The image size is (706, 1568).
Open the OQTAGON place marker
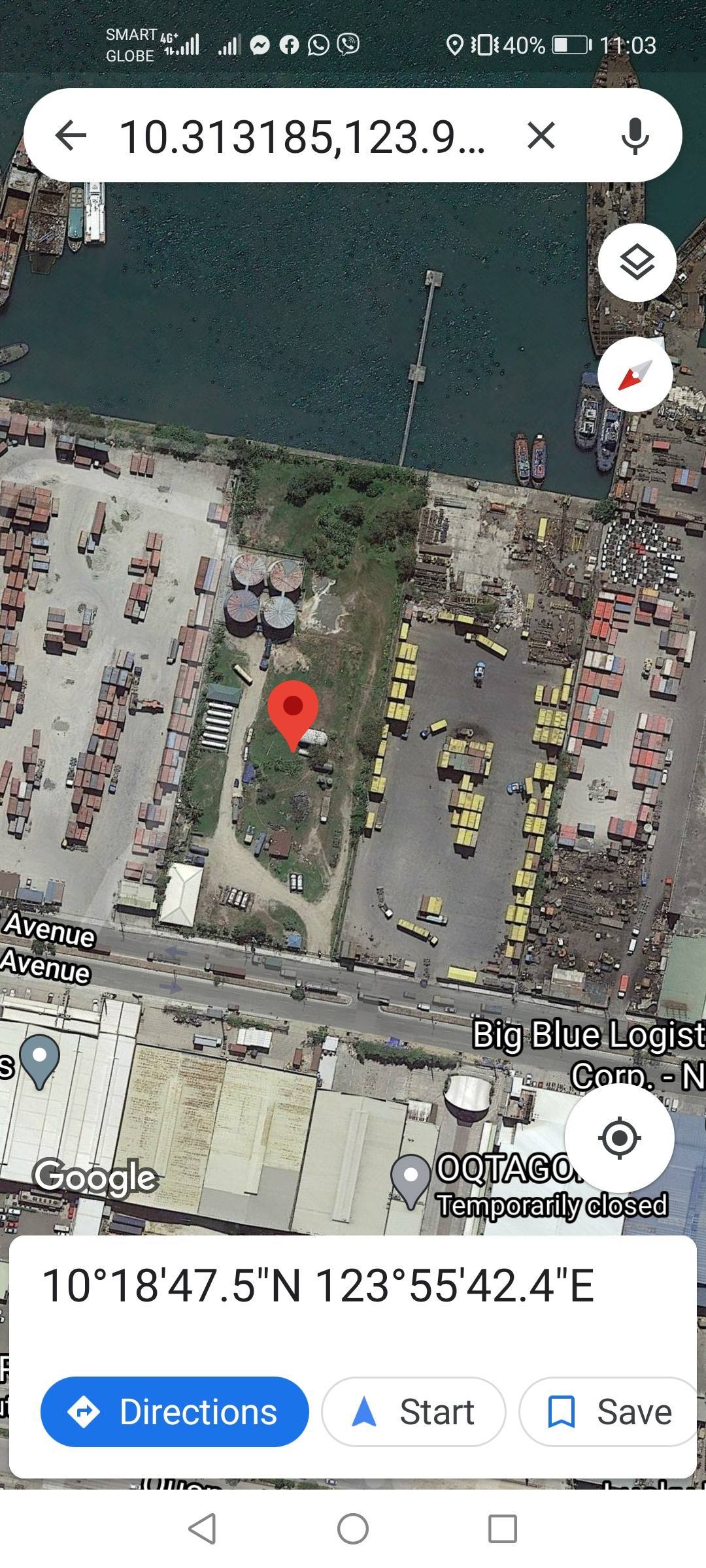tap(411, 1177)
